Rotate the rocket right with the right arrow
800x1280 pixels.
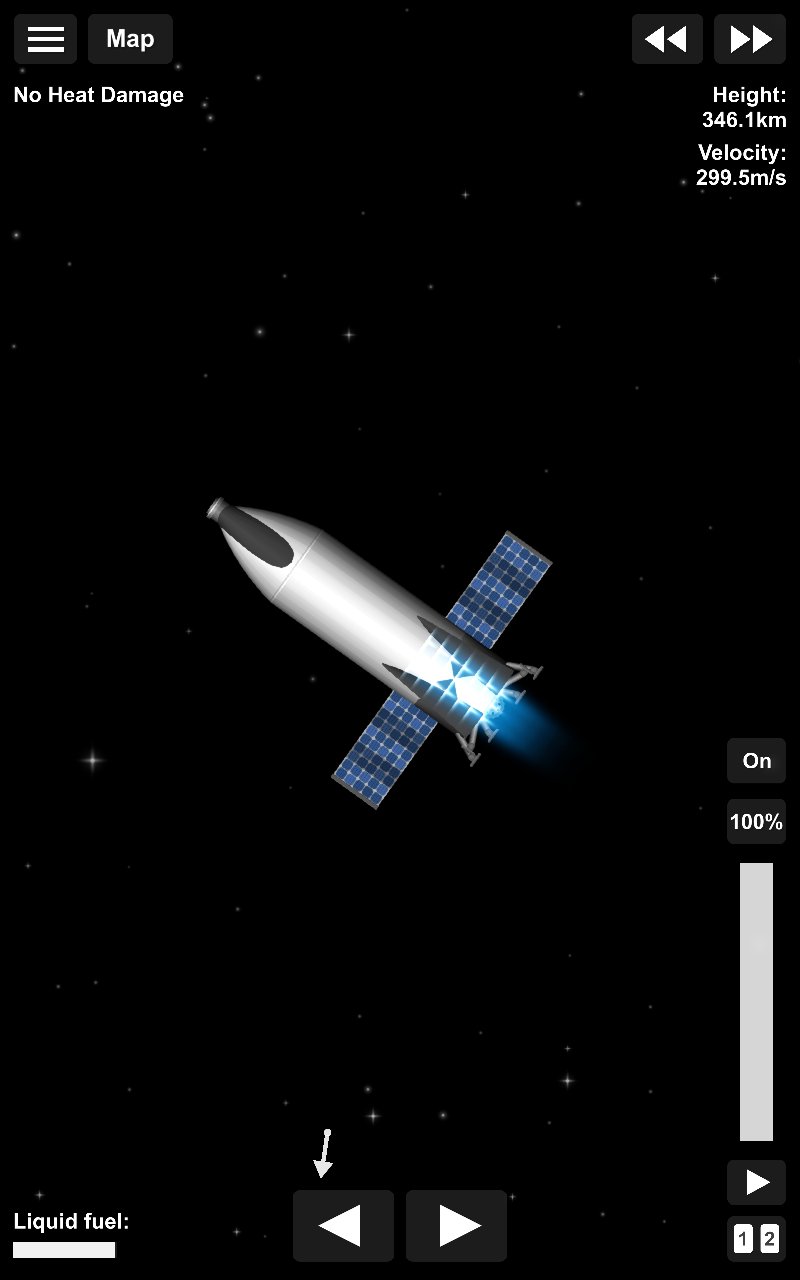click(x=456, y=1225)
